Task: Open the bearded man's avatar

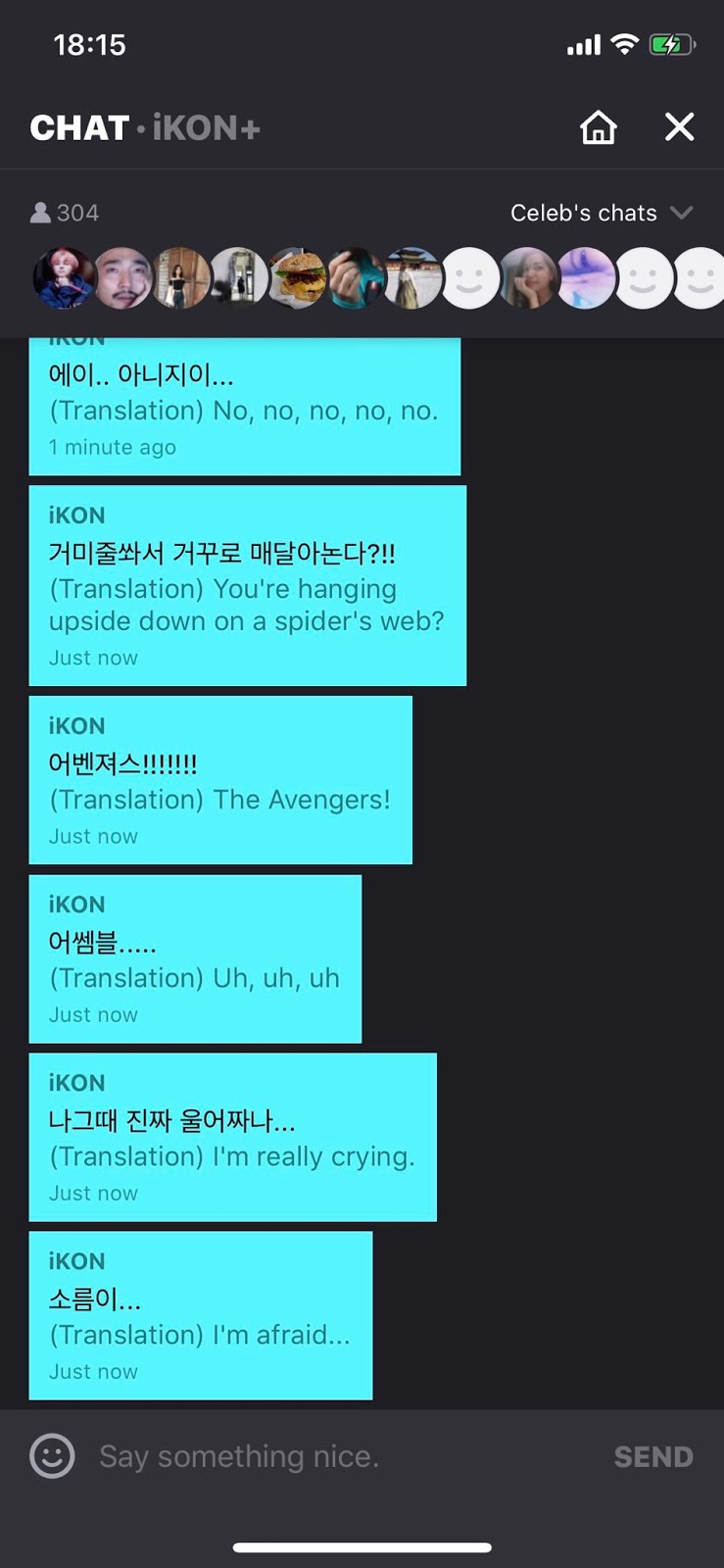Action: click(122, 278)
